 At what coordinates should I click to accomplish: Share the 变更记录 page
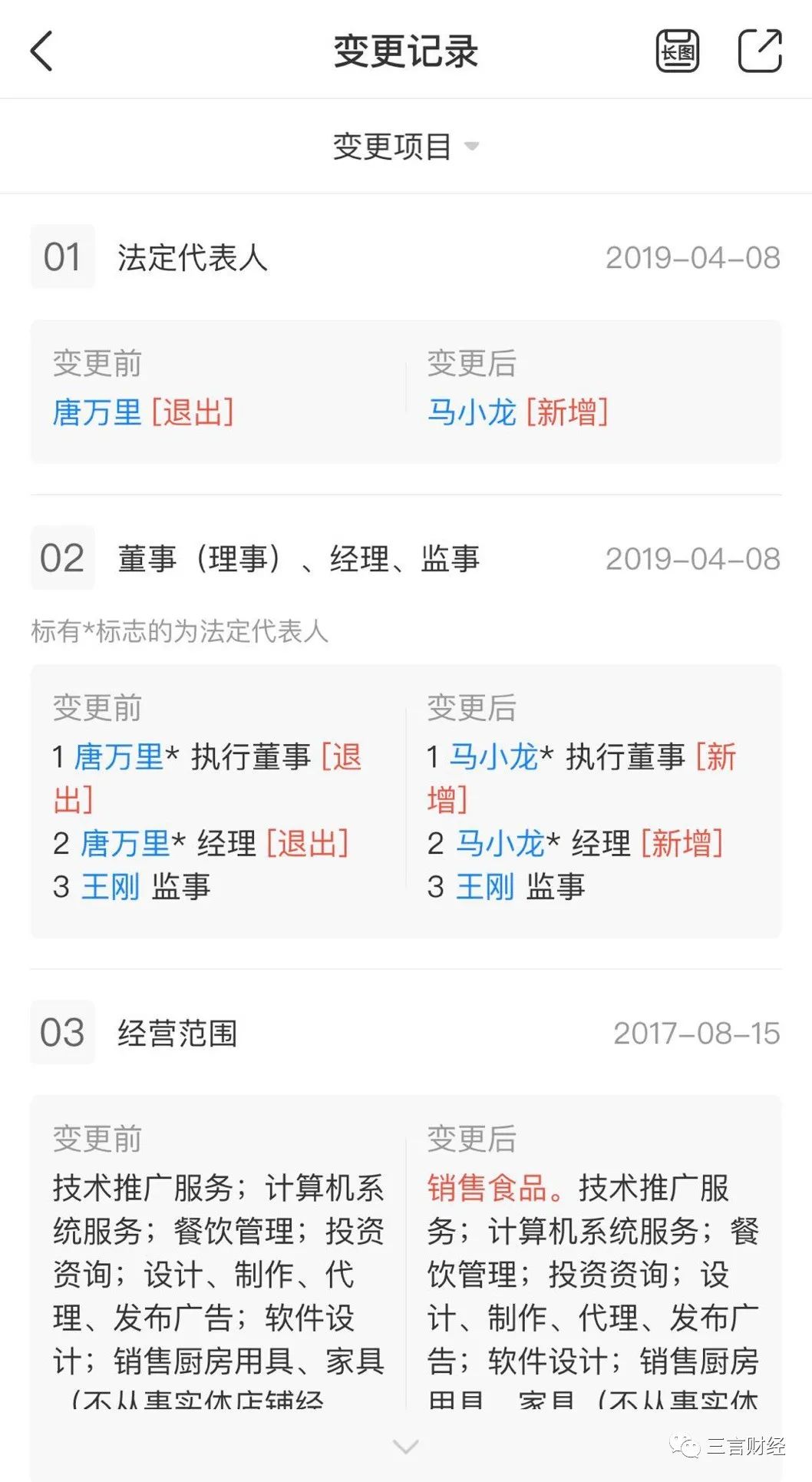(x=759, y=51)
